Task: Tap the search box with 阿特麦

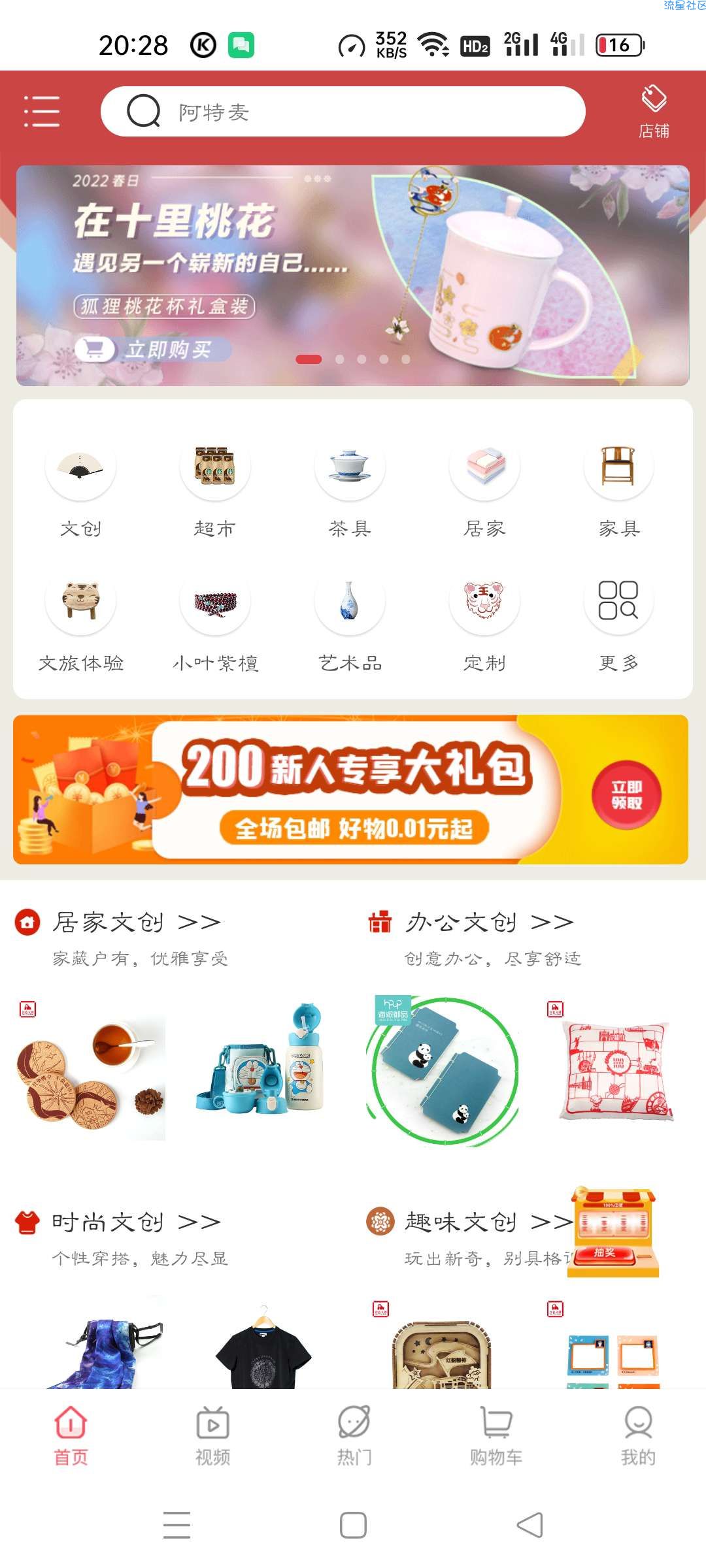Action: pyautogui.click(x=343, y=112)
